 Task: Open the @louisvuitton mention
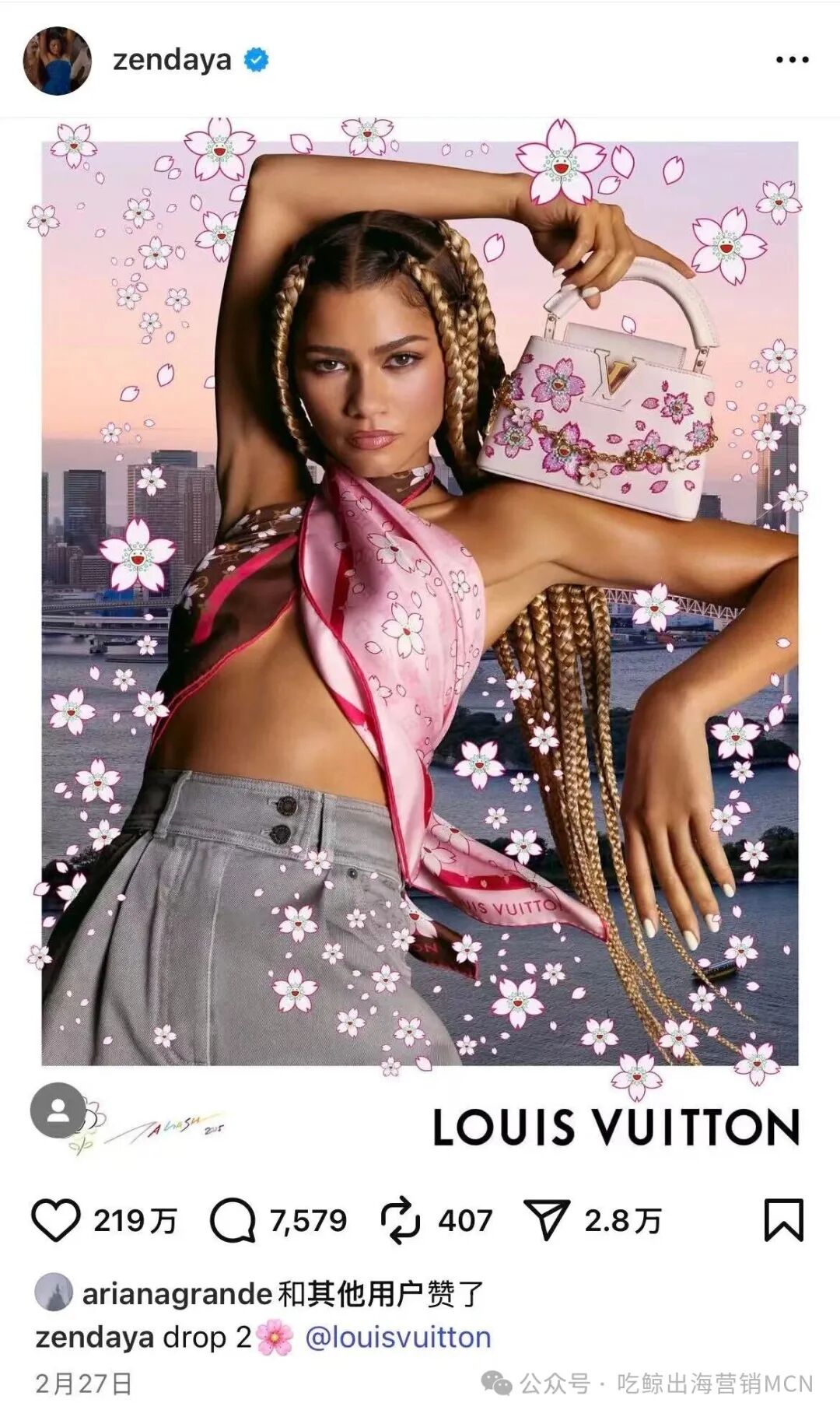tap(397, 1338)
